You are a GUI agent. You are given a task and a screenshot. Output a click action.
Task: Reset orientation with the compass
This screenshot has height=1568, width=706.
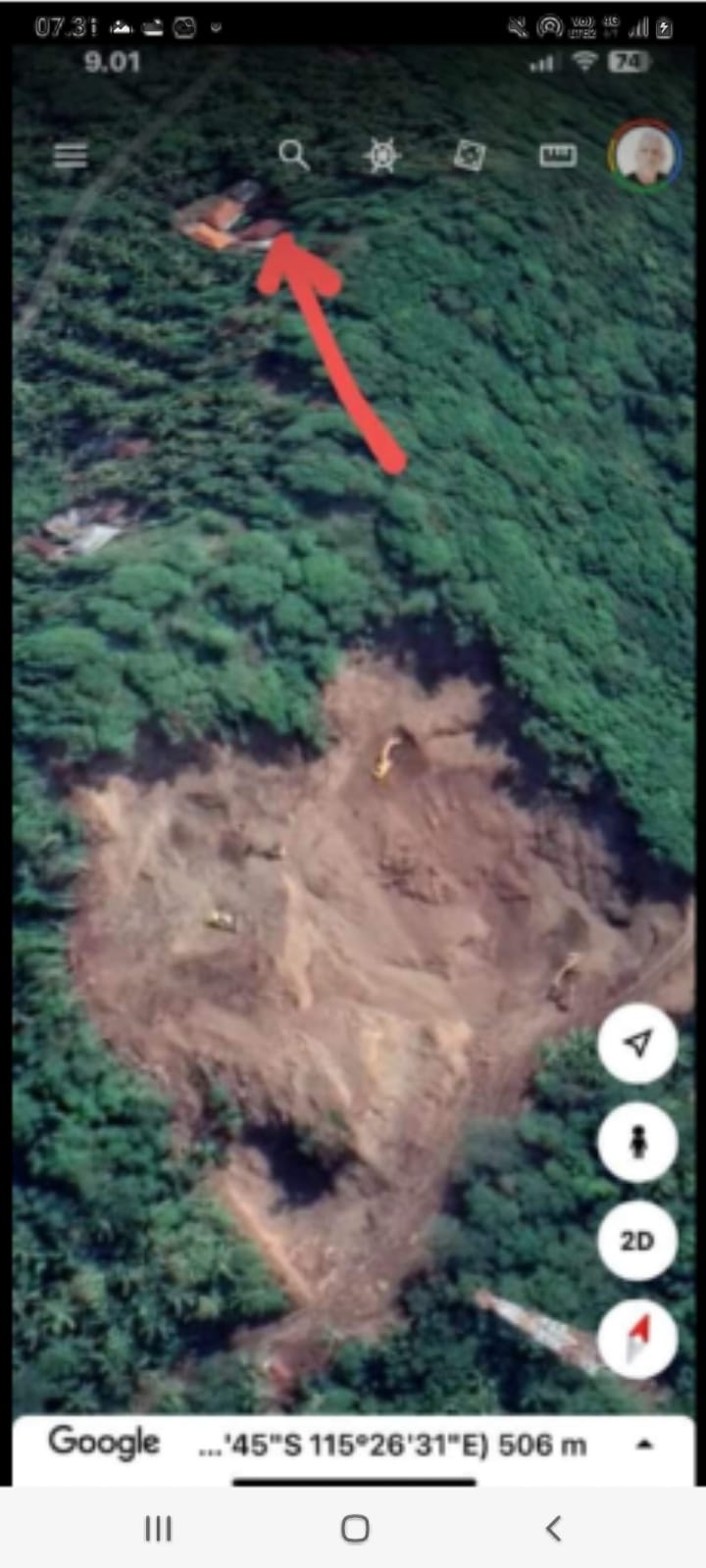pyautogui.click(x=637, y=1339)
